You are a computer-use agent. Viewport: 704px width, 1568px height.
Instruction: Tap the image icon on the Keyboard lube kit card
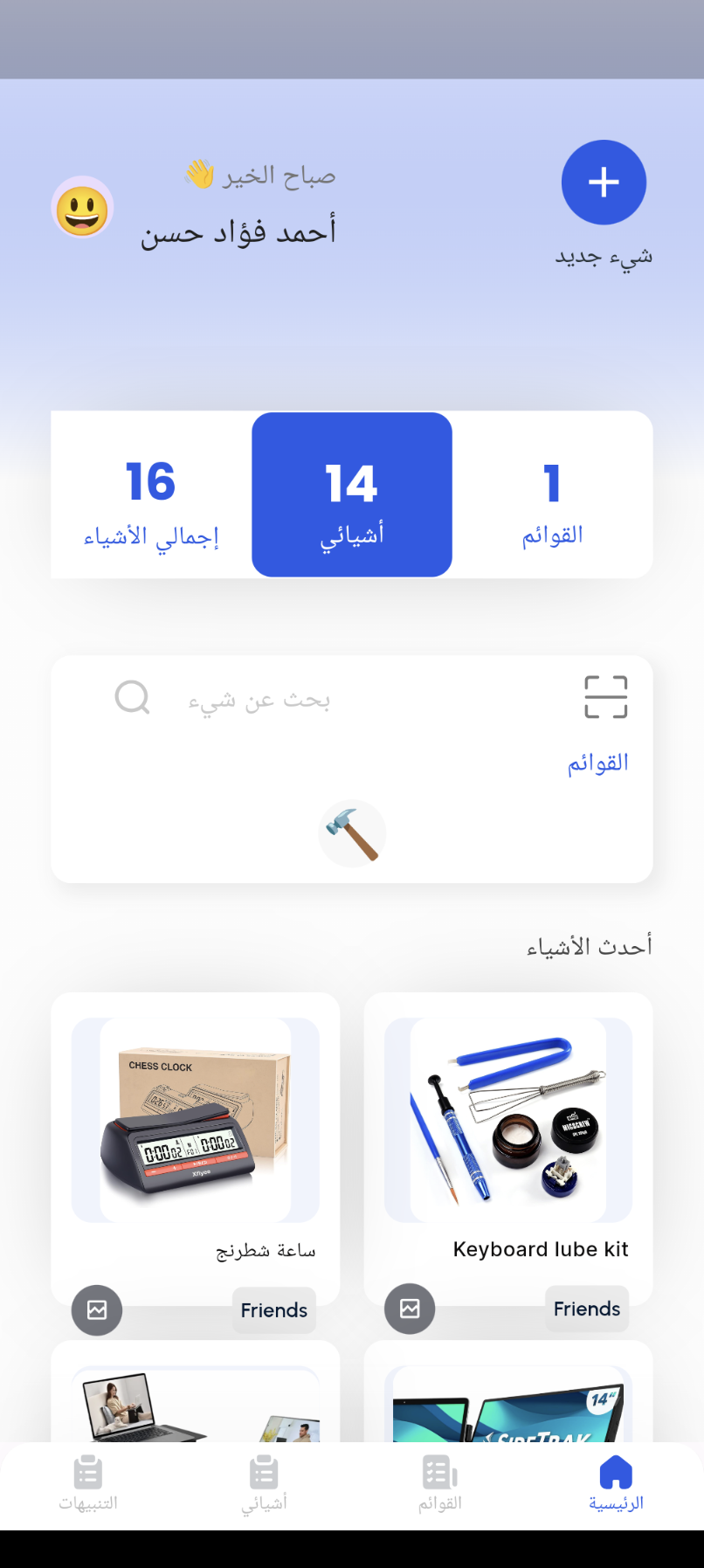(x=410, y=1309)
